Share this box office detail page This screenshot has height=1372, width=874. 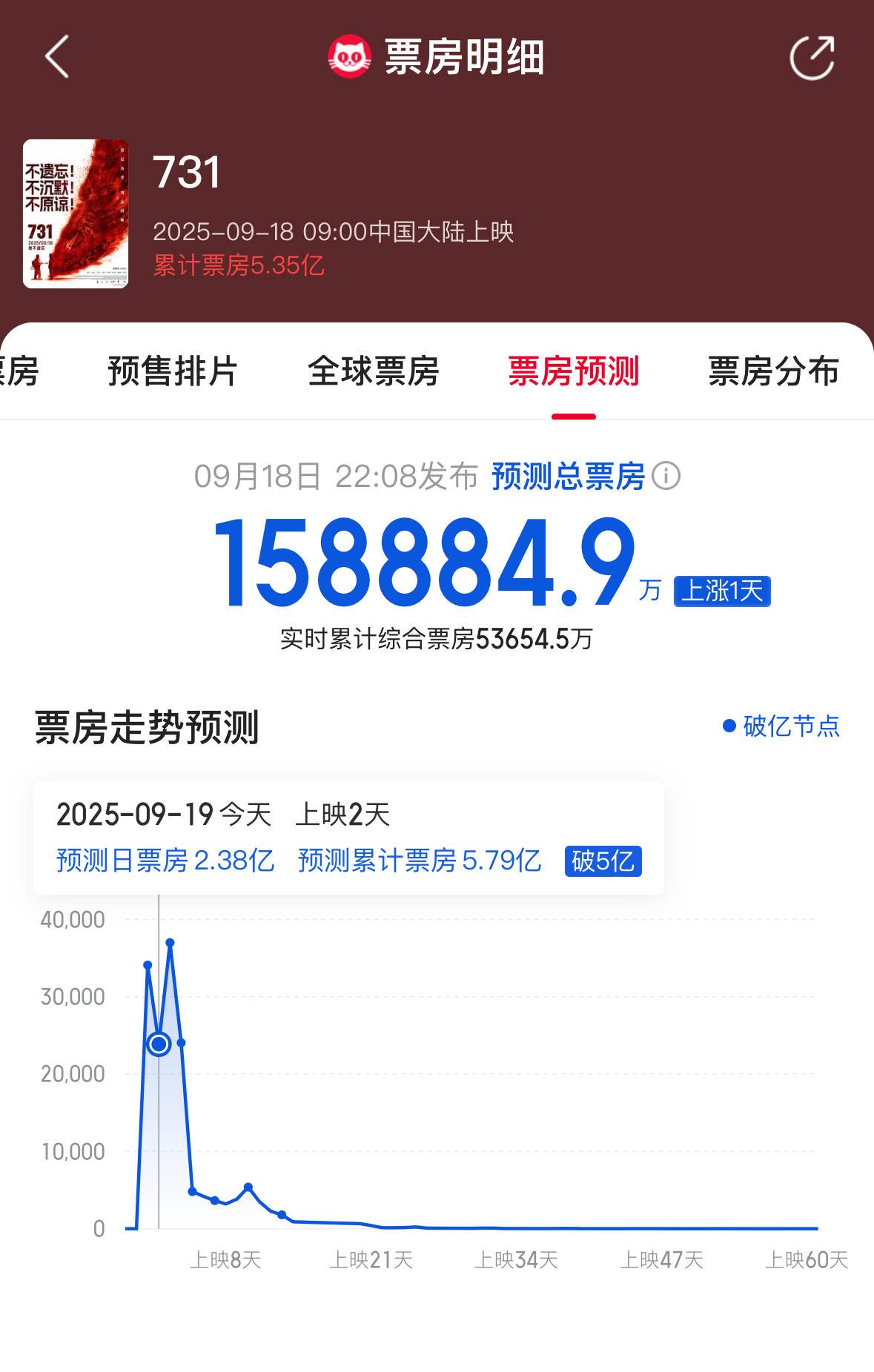(812, 57)
